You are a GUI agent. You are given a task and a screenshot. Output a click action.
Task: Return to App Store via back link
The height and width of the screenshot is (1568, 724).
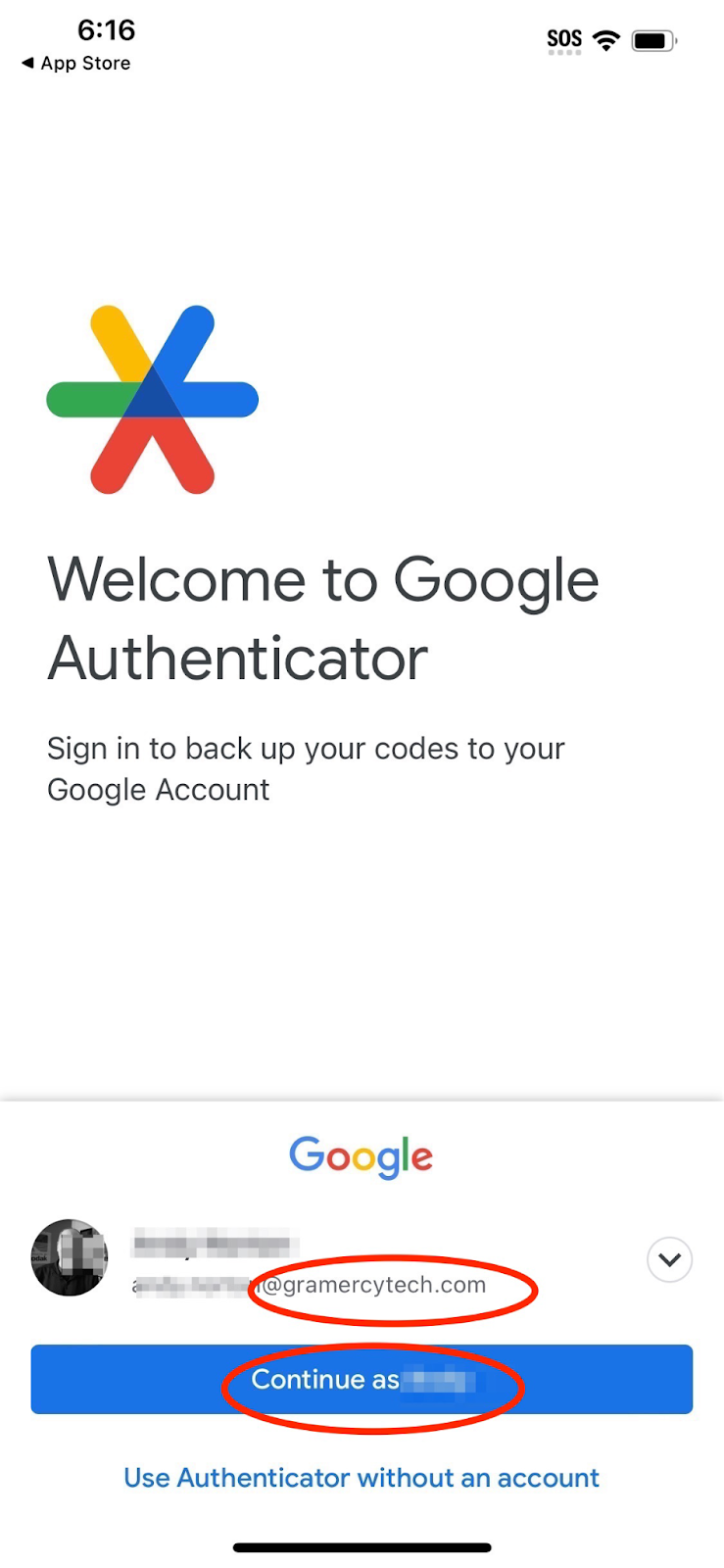pyautogui.click(x=76, y=63)
